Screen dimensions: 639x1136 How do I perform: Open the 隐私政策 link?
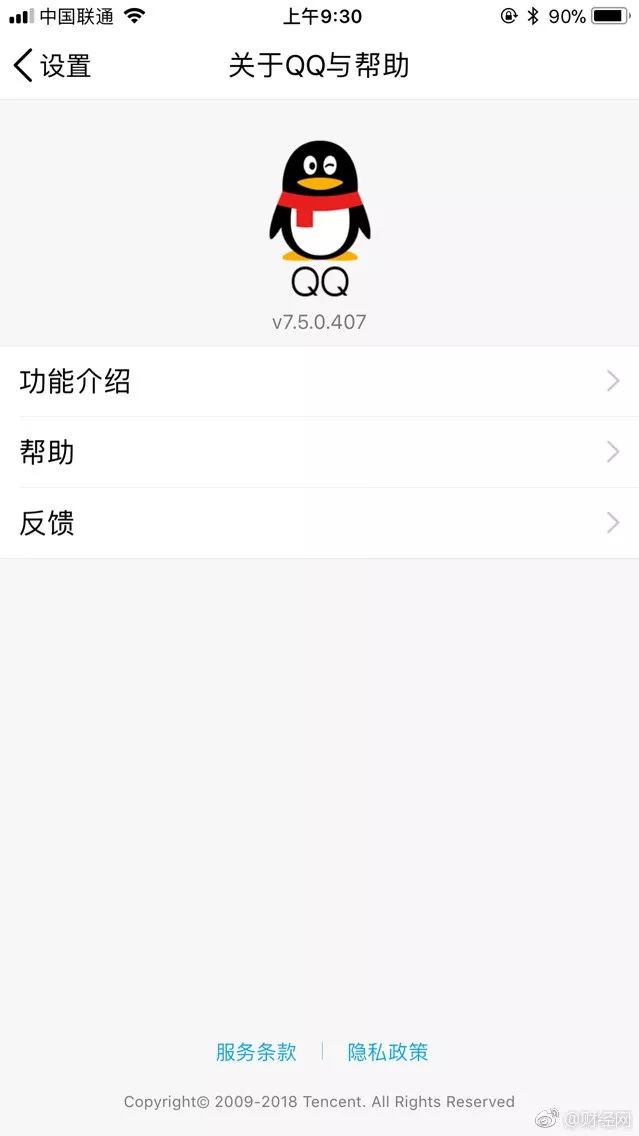coord(388,1052)
